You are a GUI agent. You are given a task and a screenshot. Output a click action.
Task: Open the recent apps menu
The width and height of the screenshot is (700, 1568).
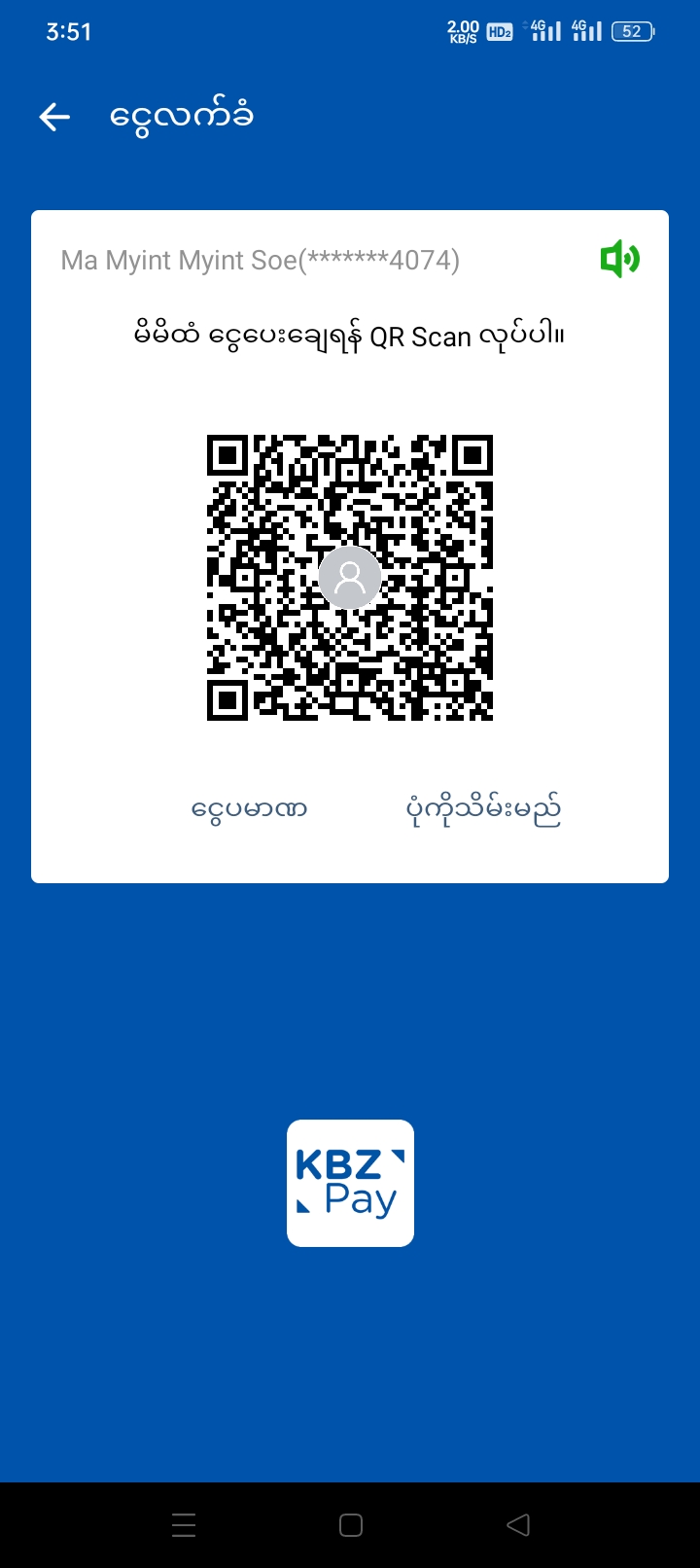point(184,1525)
